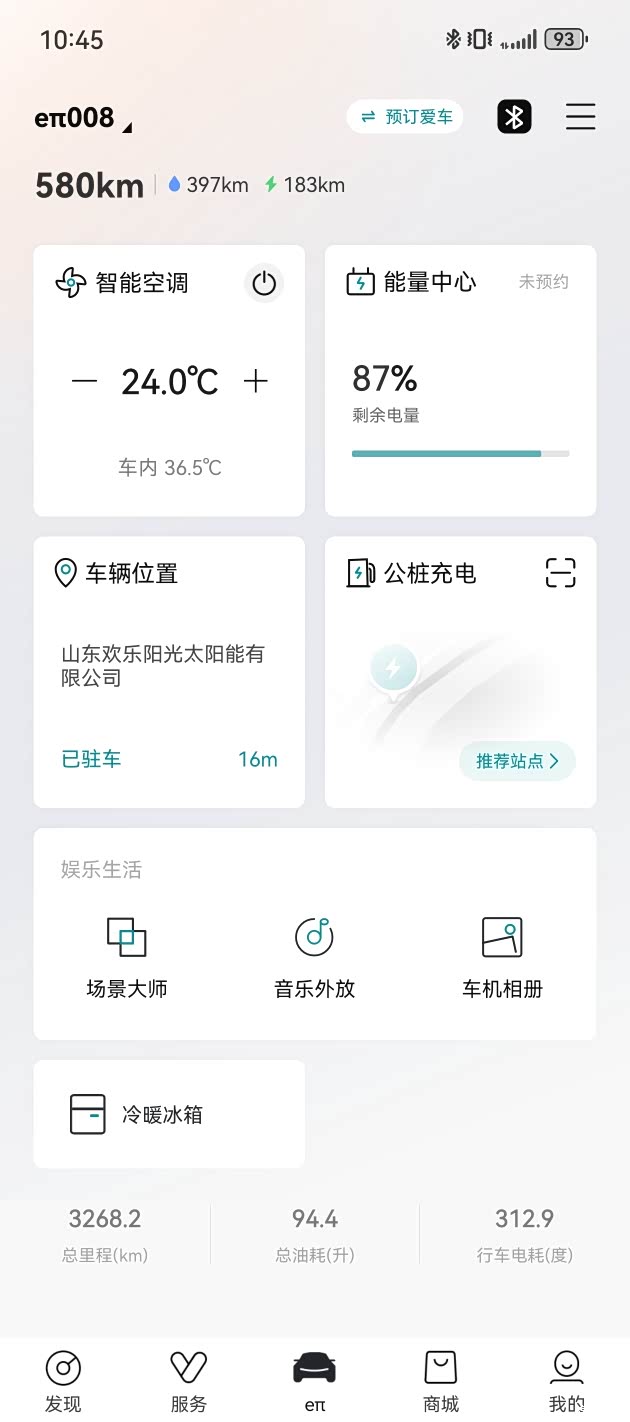Switch to the 服务 tab

point(188,1381)
